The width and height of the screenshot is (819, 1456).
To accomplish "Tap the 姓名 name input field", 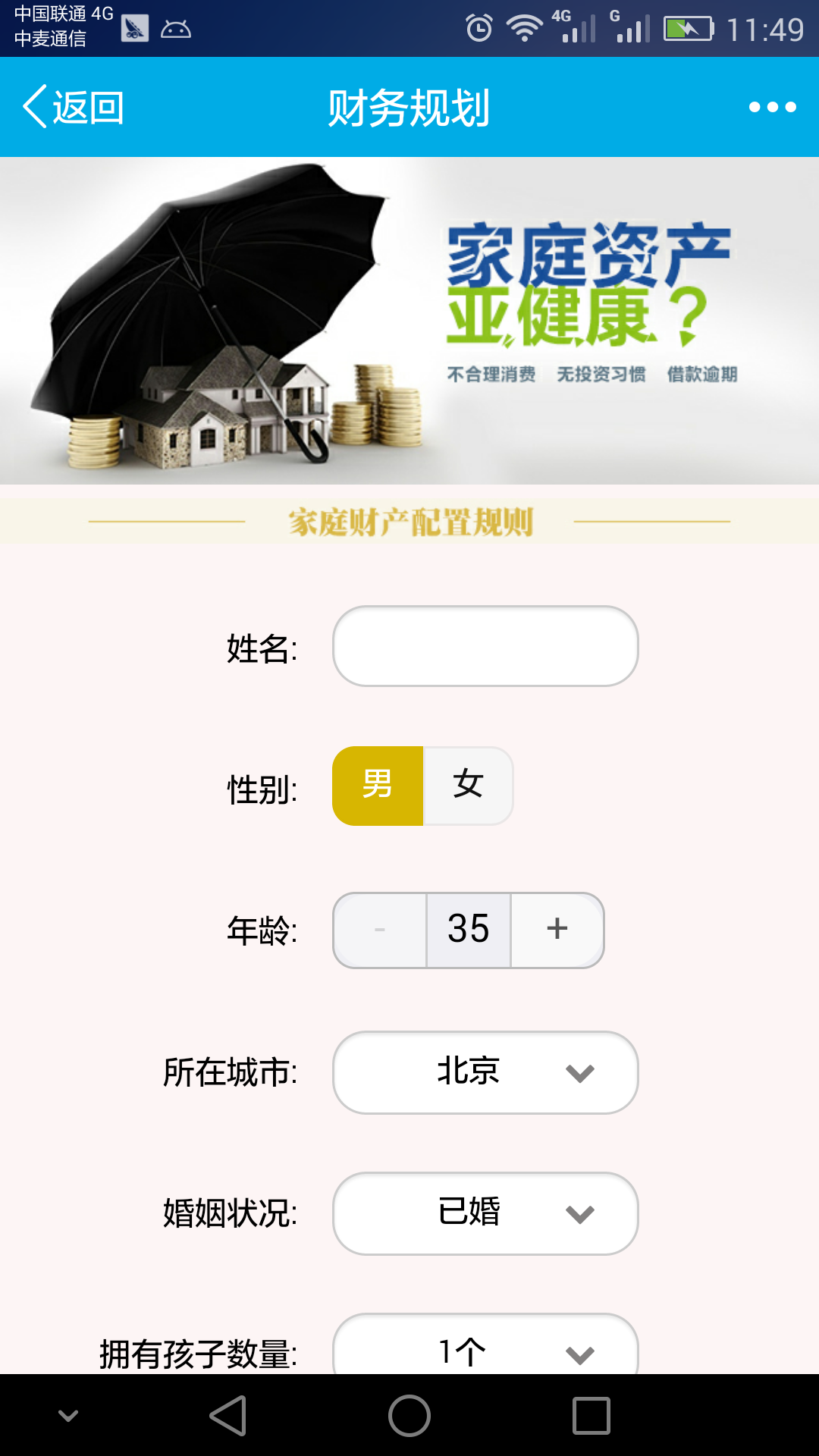I will click(x=485, y=646).
